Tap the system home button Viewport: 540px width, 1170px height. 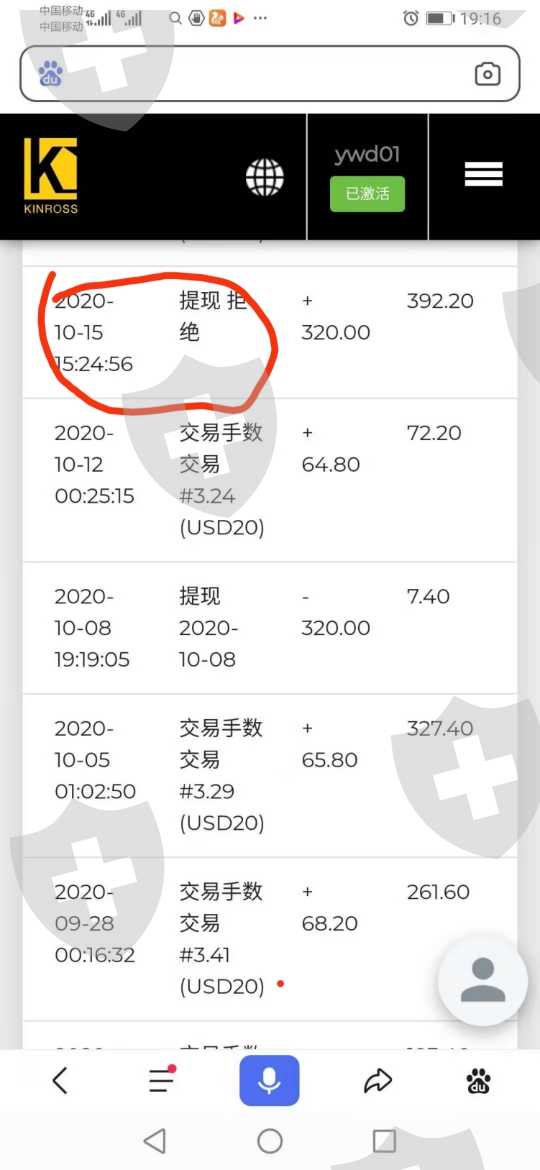click(x=269, y=1140)
